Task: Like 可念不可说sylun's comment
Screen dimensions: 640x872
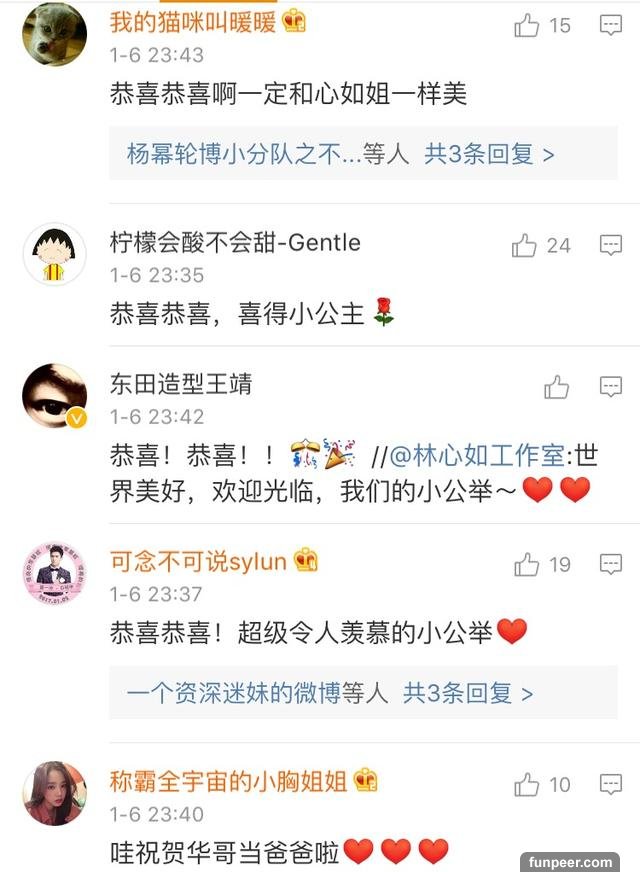Action: 526,565
